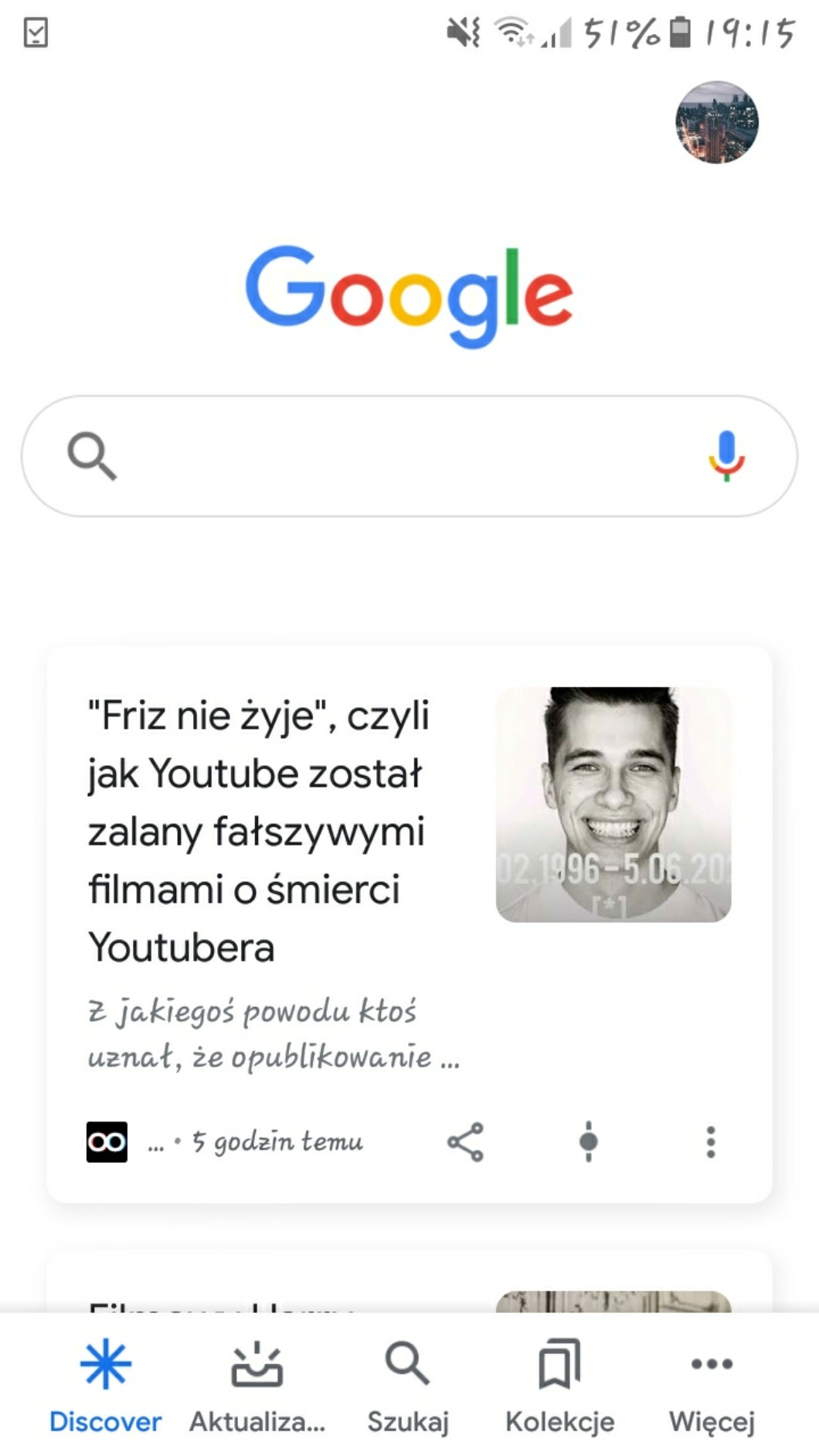Open the Więcej tab
Viewport: 819px width, 1456px height.
pyautogui.click(x=712, y=1386)
